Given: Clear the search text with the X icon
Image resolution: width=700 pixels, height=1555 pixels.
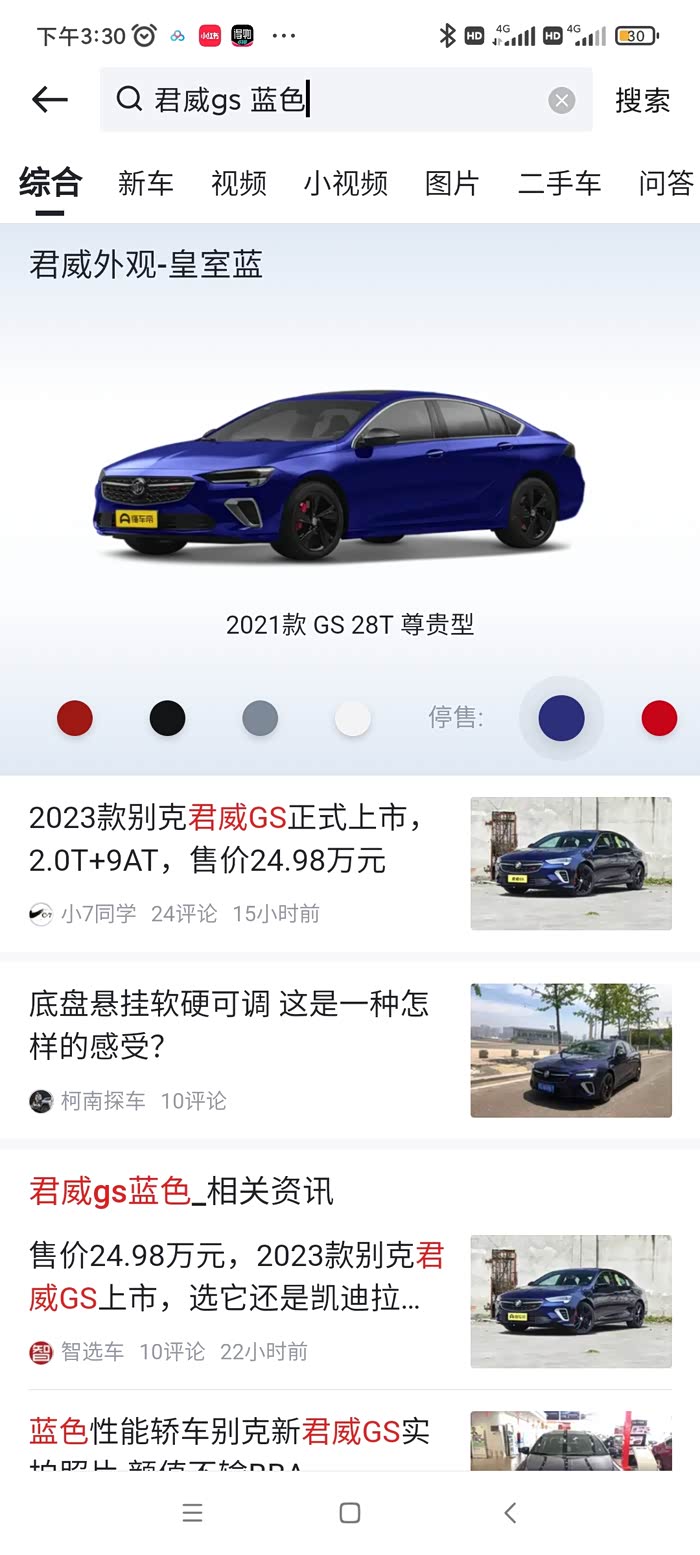Looking at the screenshot, I should [562, 100].
